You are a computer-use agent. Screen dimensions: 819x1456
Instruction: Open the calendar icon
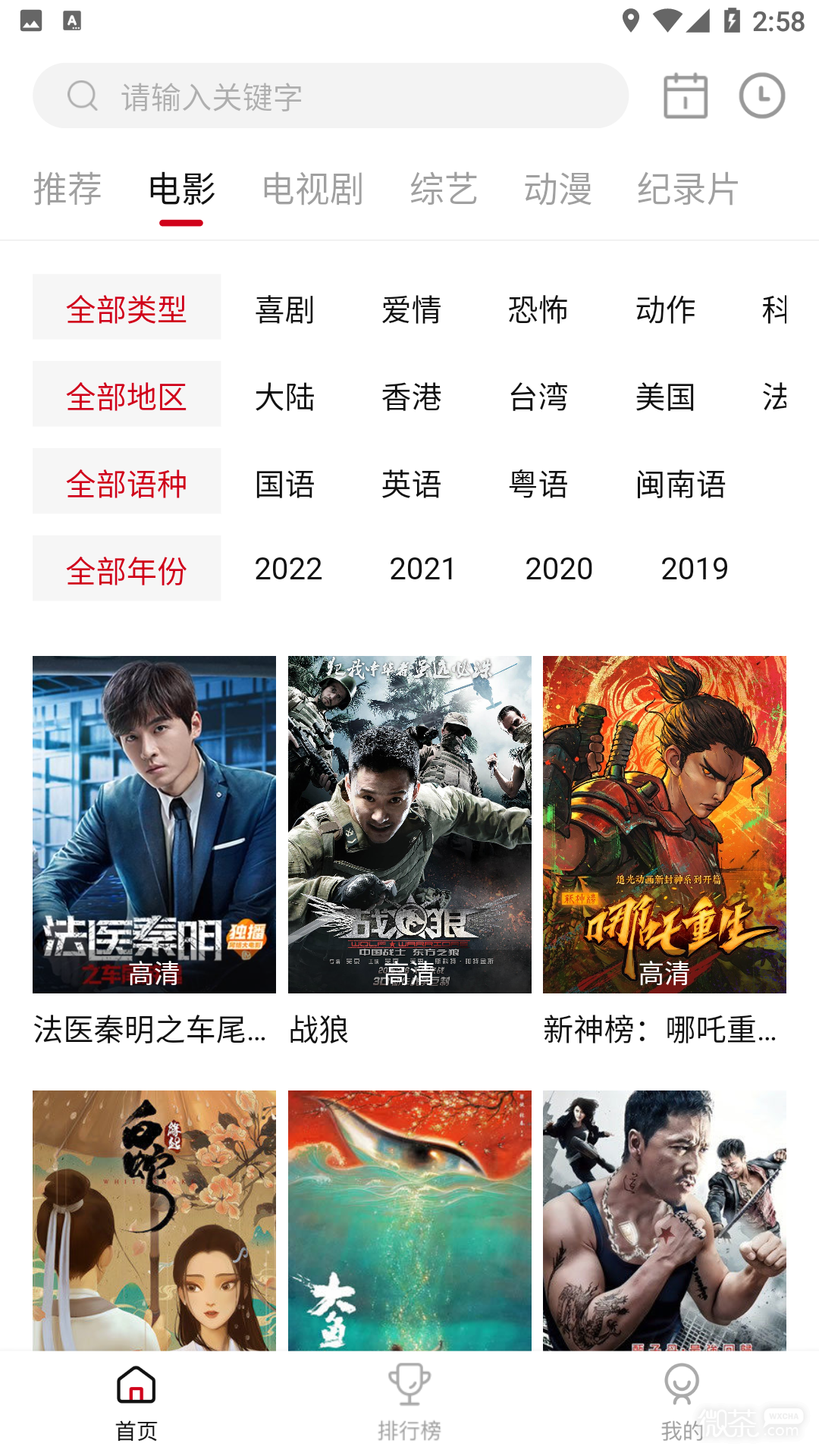(x=686, y=96)
